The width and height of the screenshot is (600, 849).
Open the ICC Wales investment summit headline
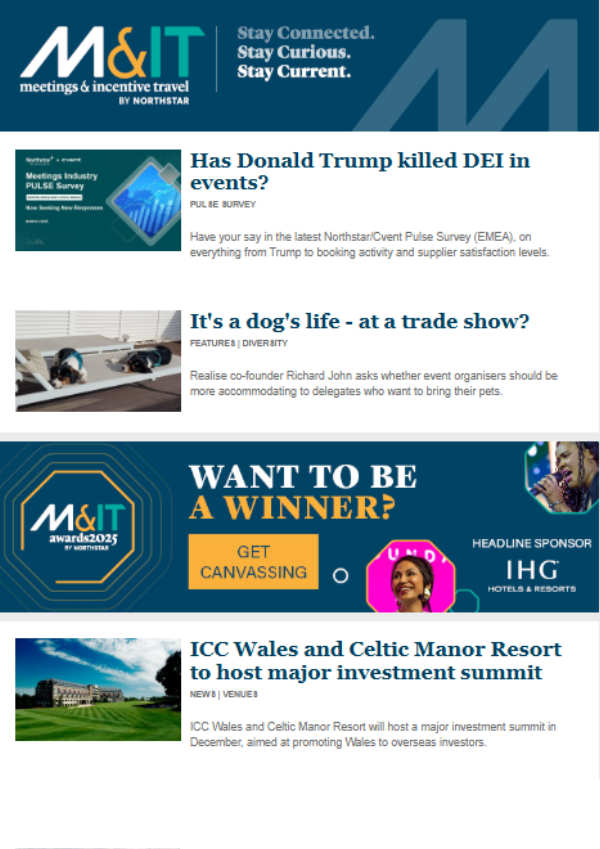[x=376, y=660]
